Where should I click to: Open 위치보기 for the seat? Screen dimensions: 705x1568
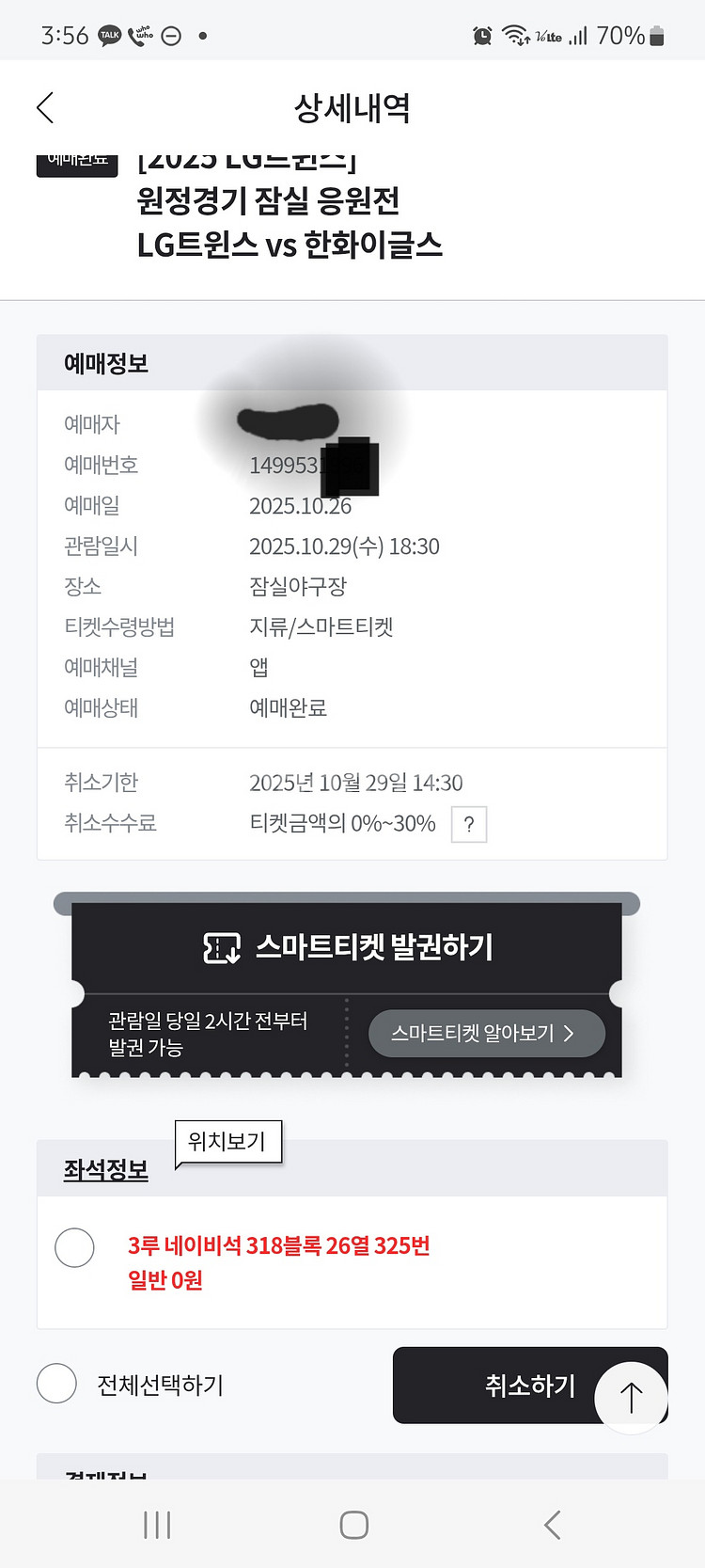(227, 1141)
